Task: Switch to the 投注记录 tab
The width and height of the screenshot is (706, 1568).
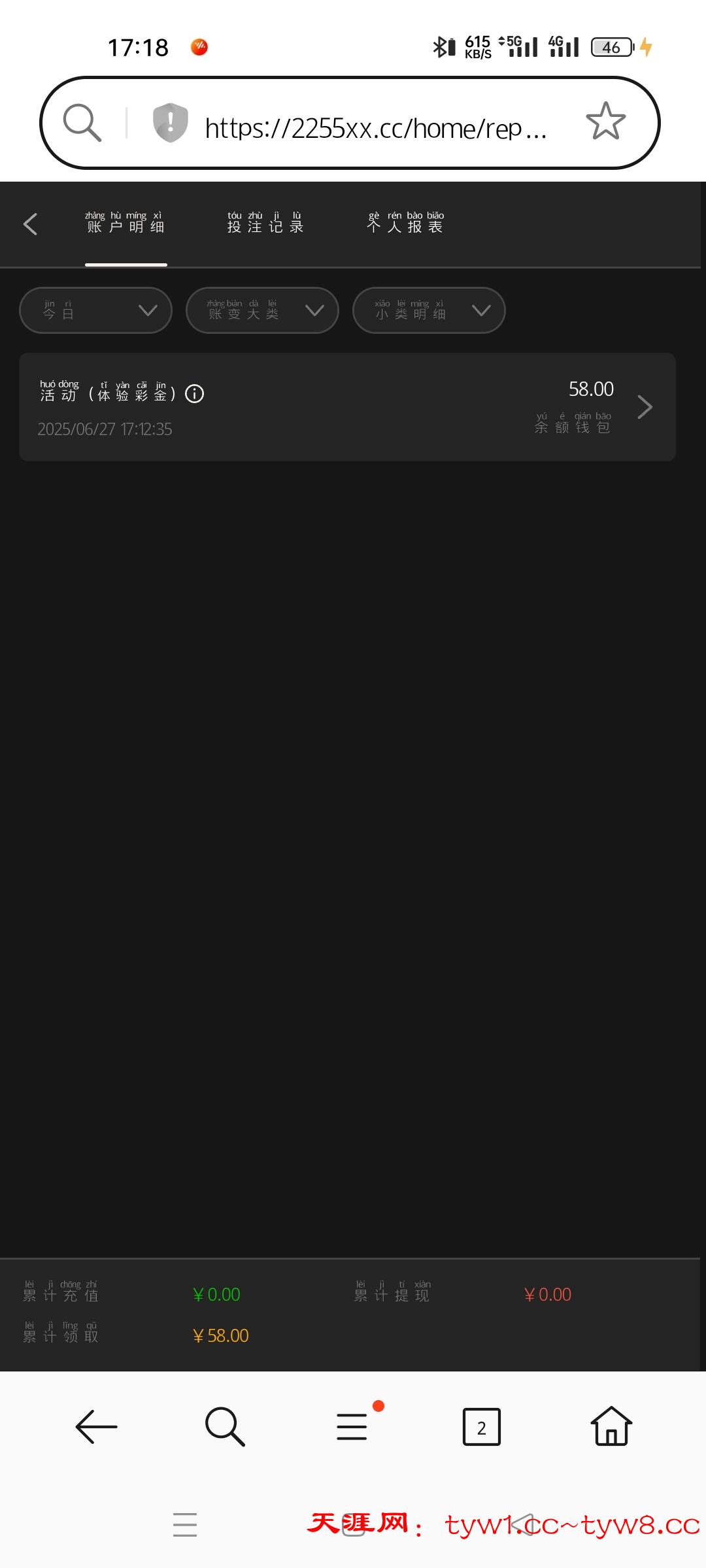Action: [x=265, y=223]
